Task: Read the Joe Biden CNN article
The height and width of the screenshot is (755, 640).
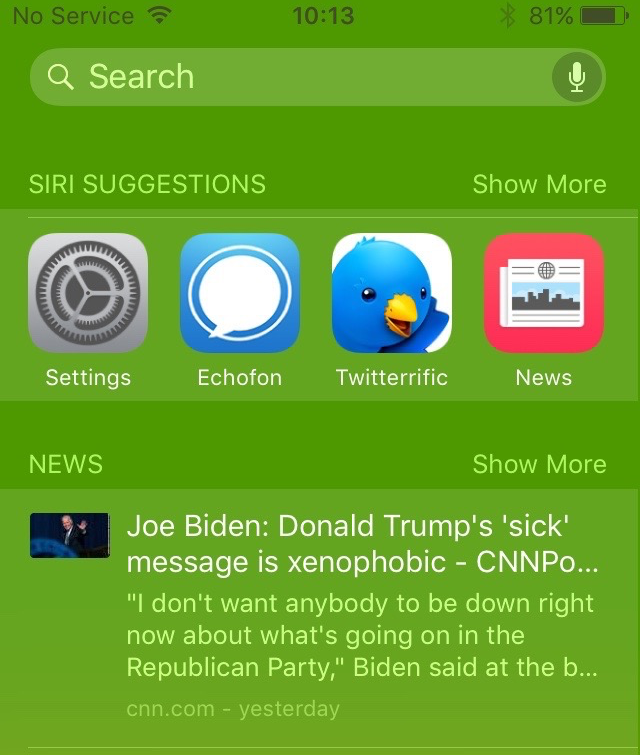Action: click(x=360, y=543)
